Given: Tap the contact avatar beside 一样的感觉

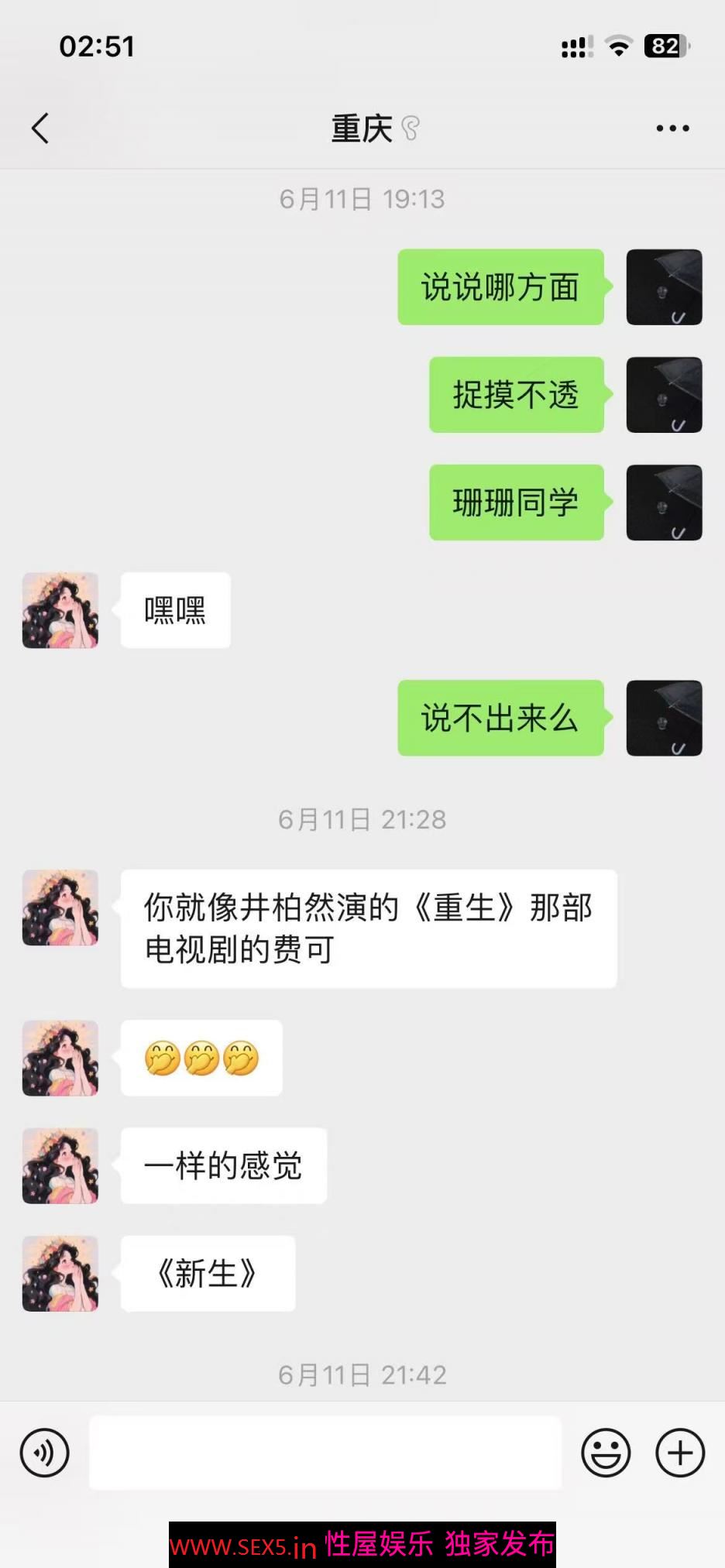Looking at the screenshot, I should click(60, 1165).
